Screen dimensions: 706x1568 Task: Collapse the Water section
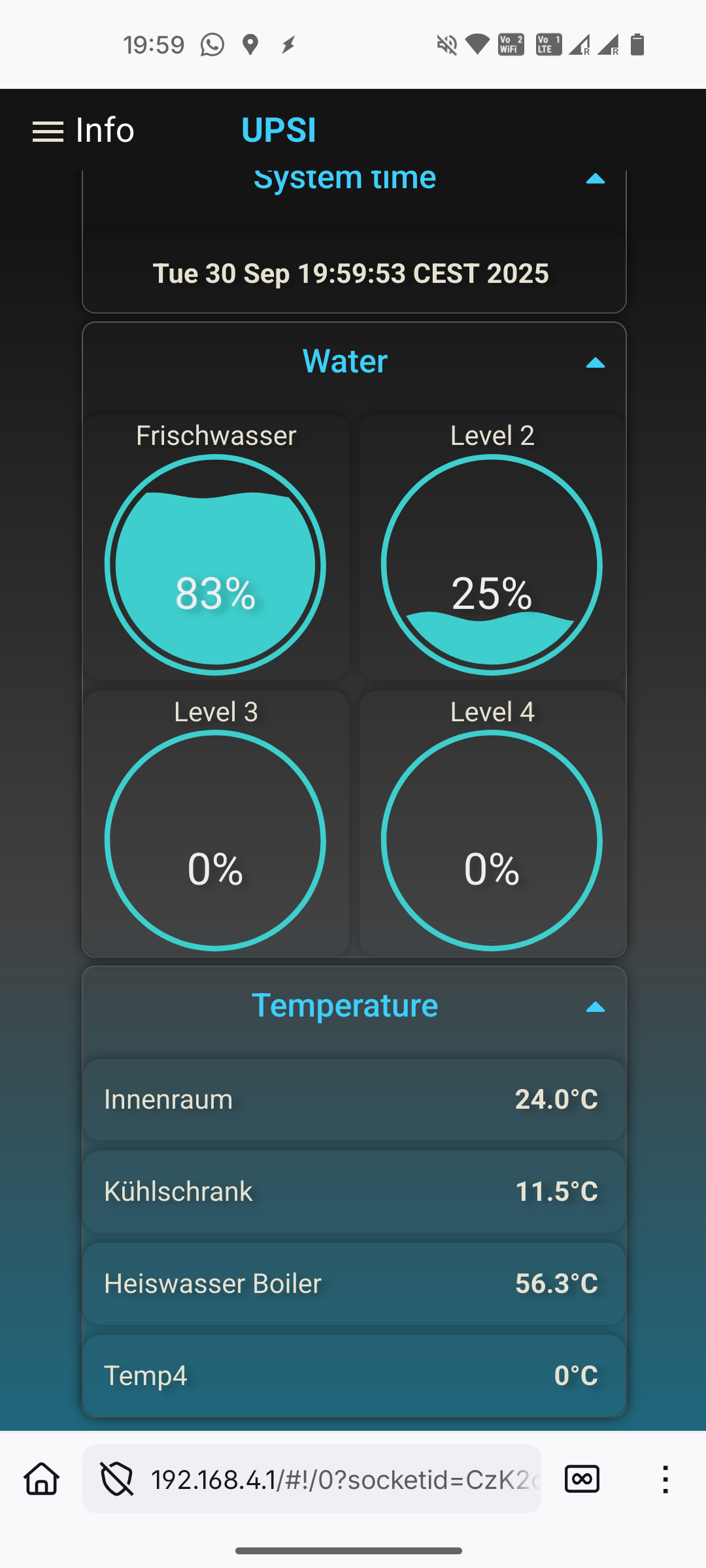[595, 363]
